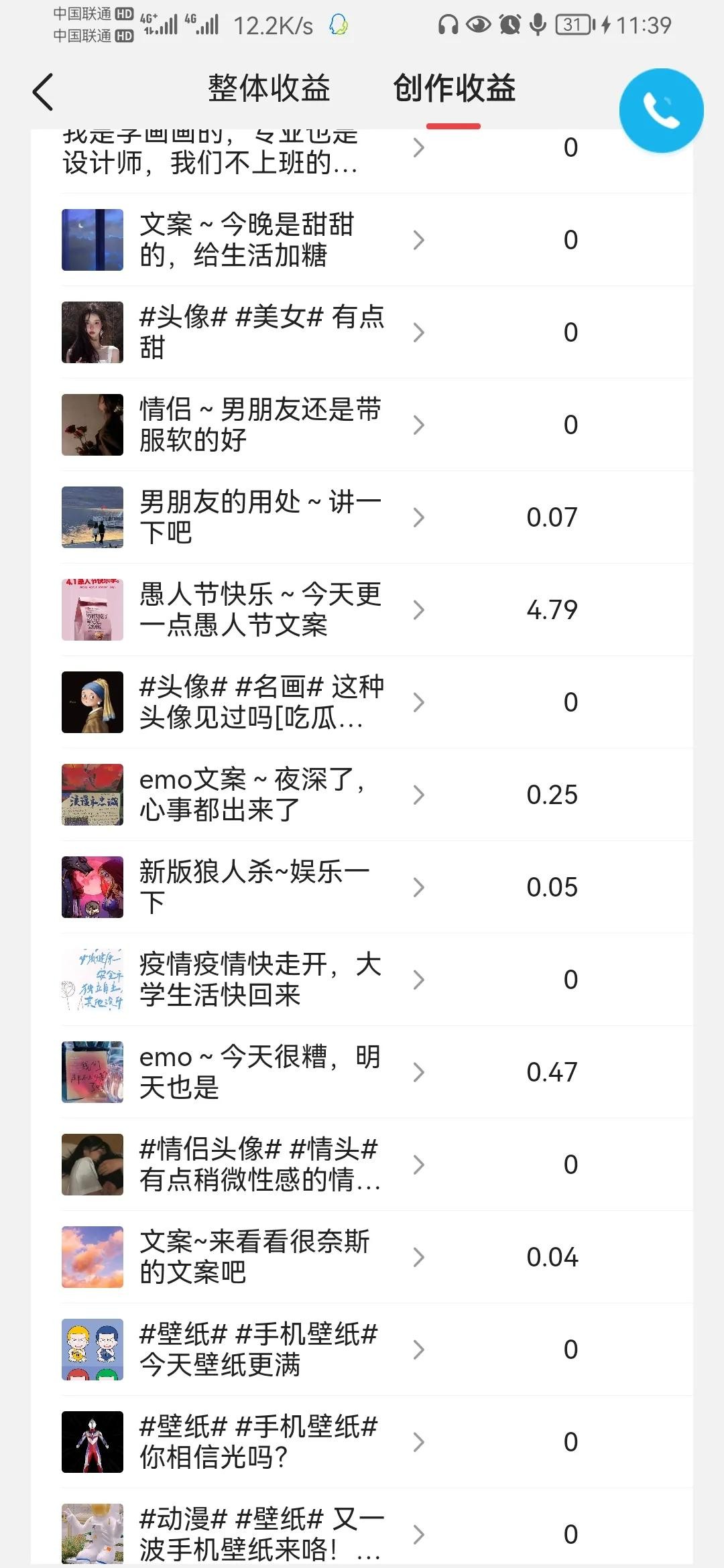View the #动漫# #壁纸# 又一波手机壁纸来咯 post

click(261, 1533)
